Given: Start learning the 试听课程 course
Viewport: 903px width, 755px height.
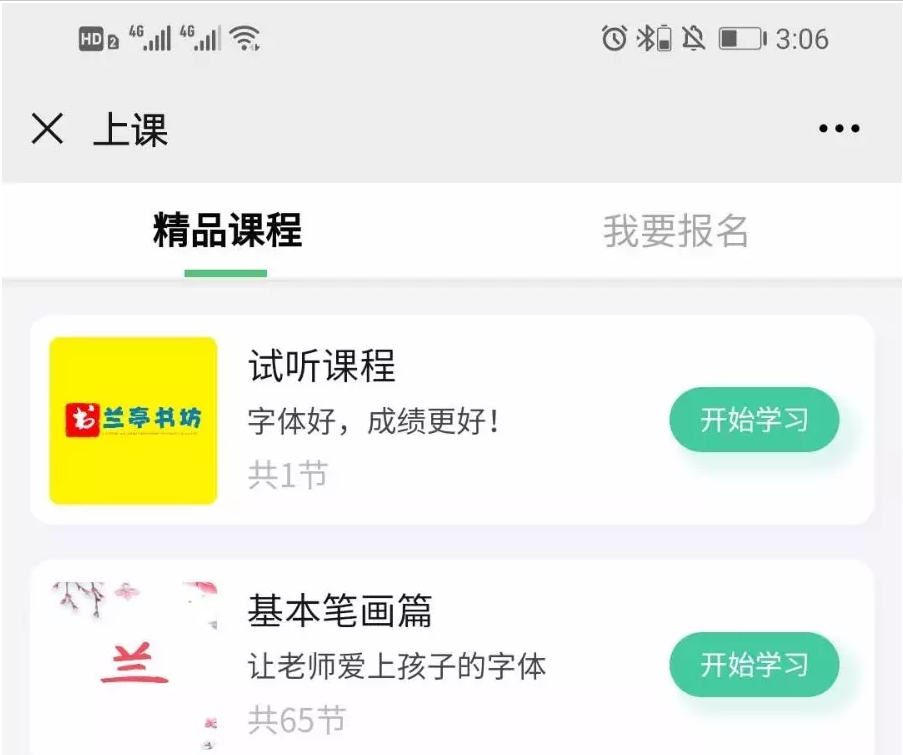Looking at the screenshot, I should 753,420.
